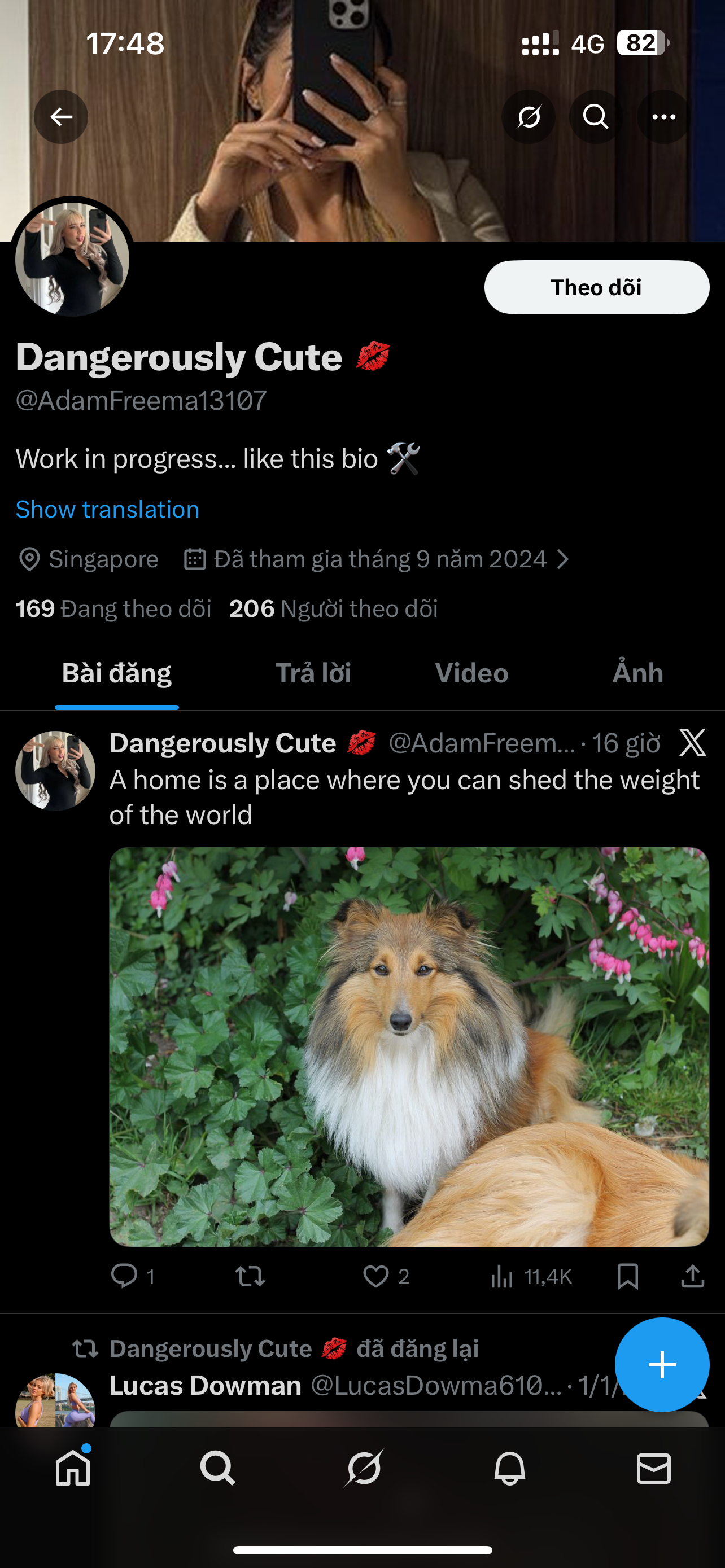Bookmark the home quote post

click(628, 1275)
